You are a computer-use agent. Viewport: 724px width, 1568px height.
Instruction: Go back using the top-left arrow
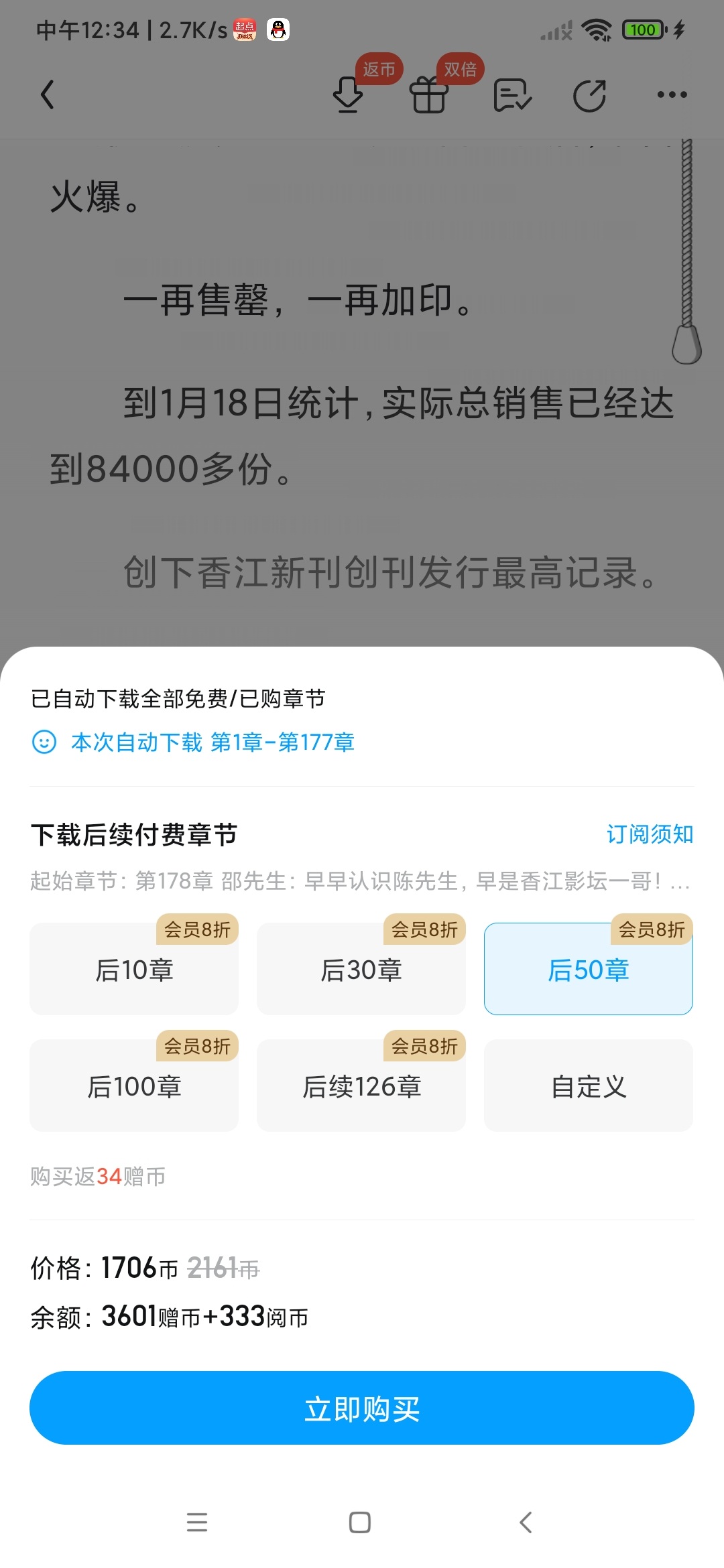coord(47,94)
